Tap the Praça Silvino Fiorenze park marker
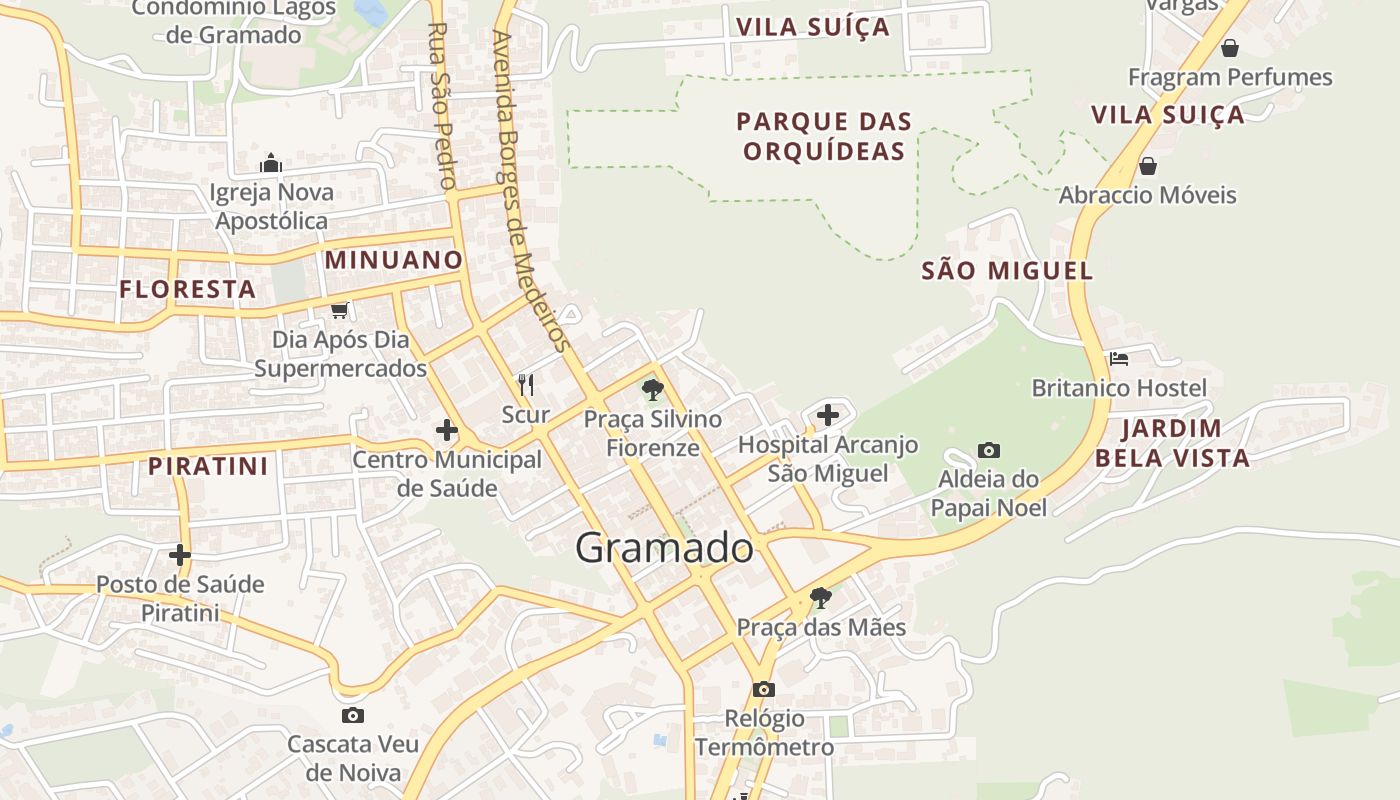1400x800 pixels. [x=653, y=390]
